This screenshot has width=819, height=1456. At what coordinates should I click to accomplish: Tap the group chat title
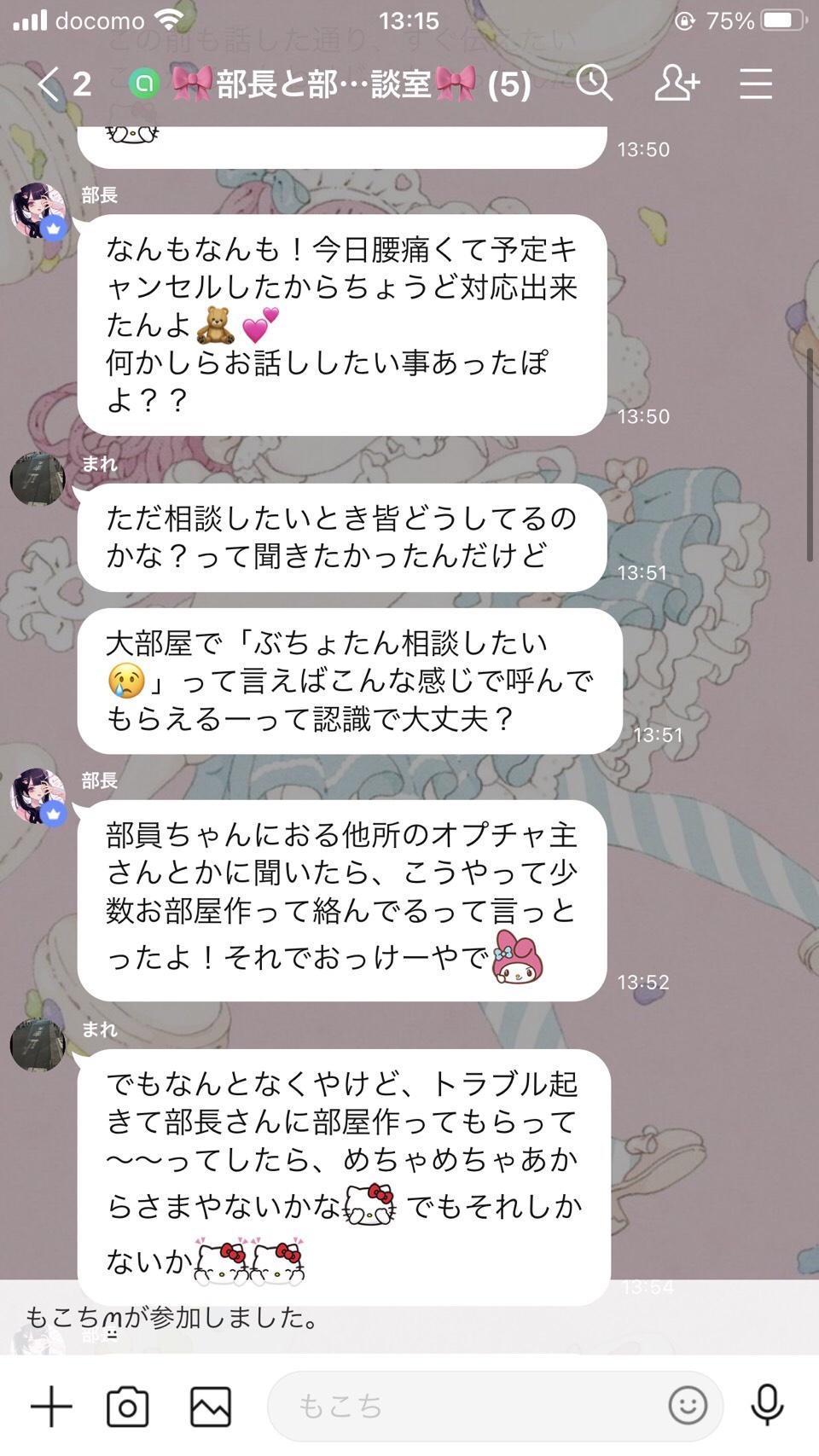point(350,84)
